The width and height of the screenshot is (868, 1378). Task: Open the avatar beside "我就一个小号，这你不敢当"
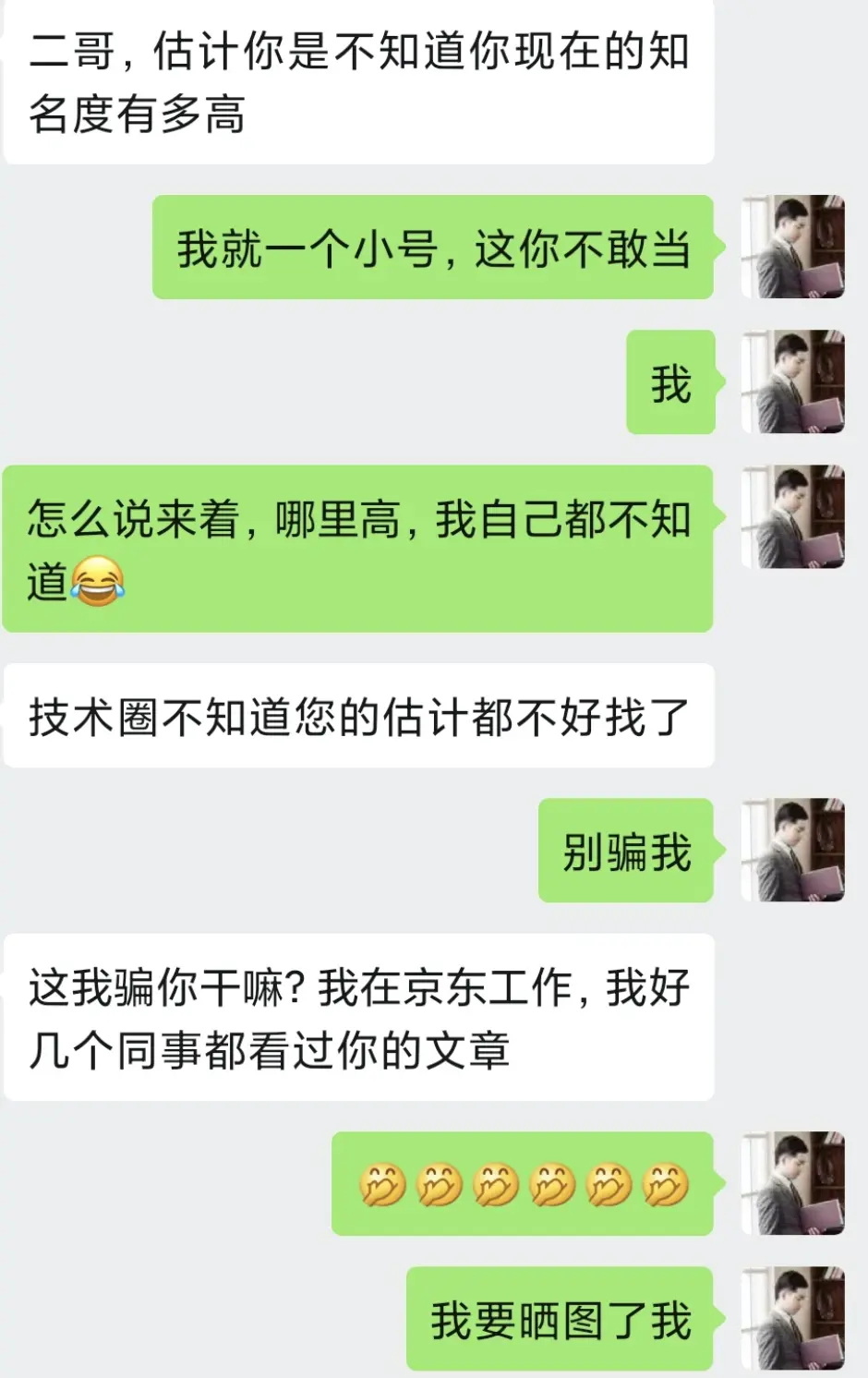(793, 247)
